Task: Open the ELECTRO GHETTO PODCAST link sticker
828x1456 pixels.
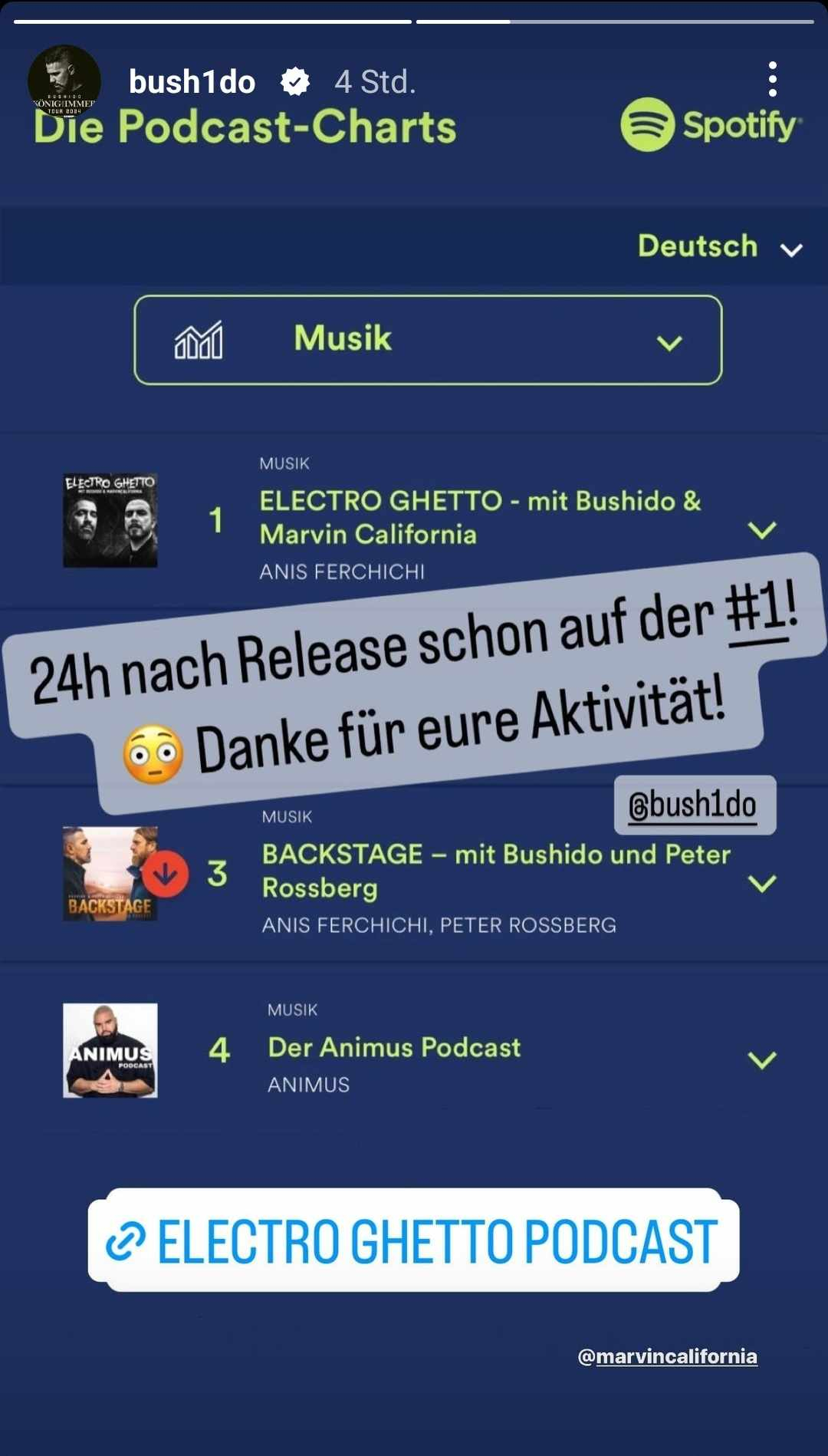Action: tap(414, 1240)
